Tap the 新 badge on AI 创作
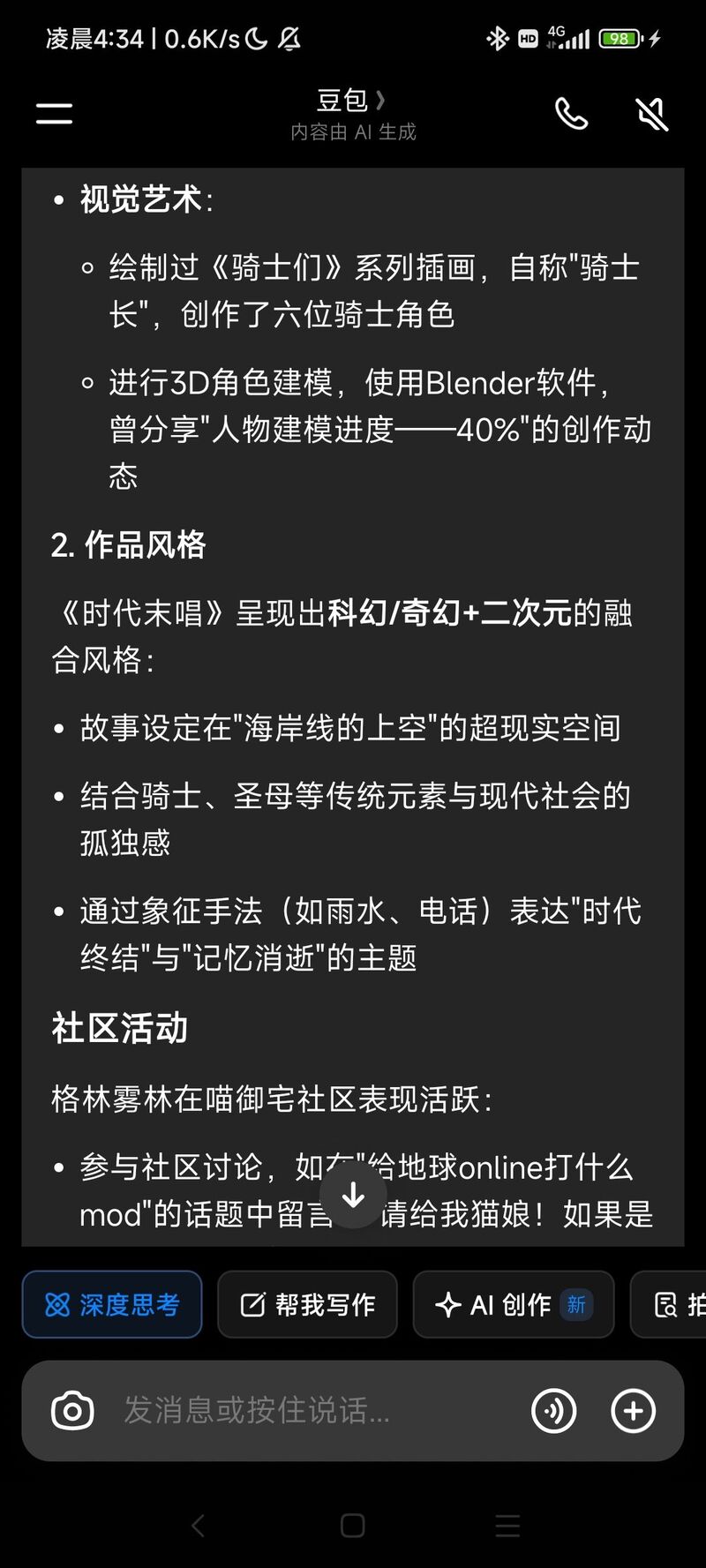 click(x=577, y=1304)
